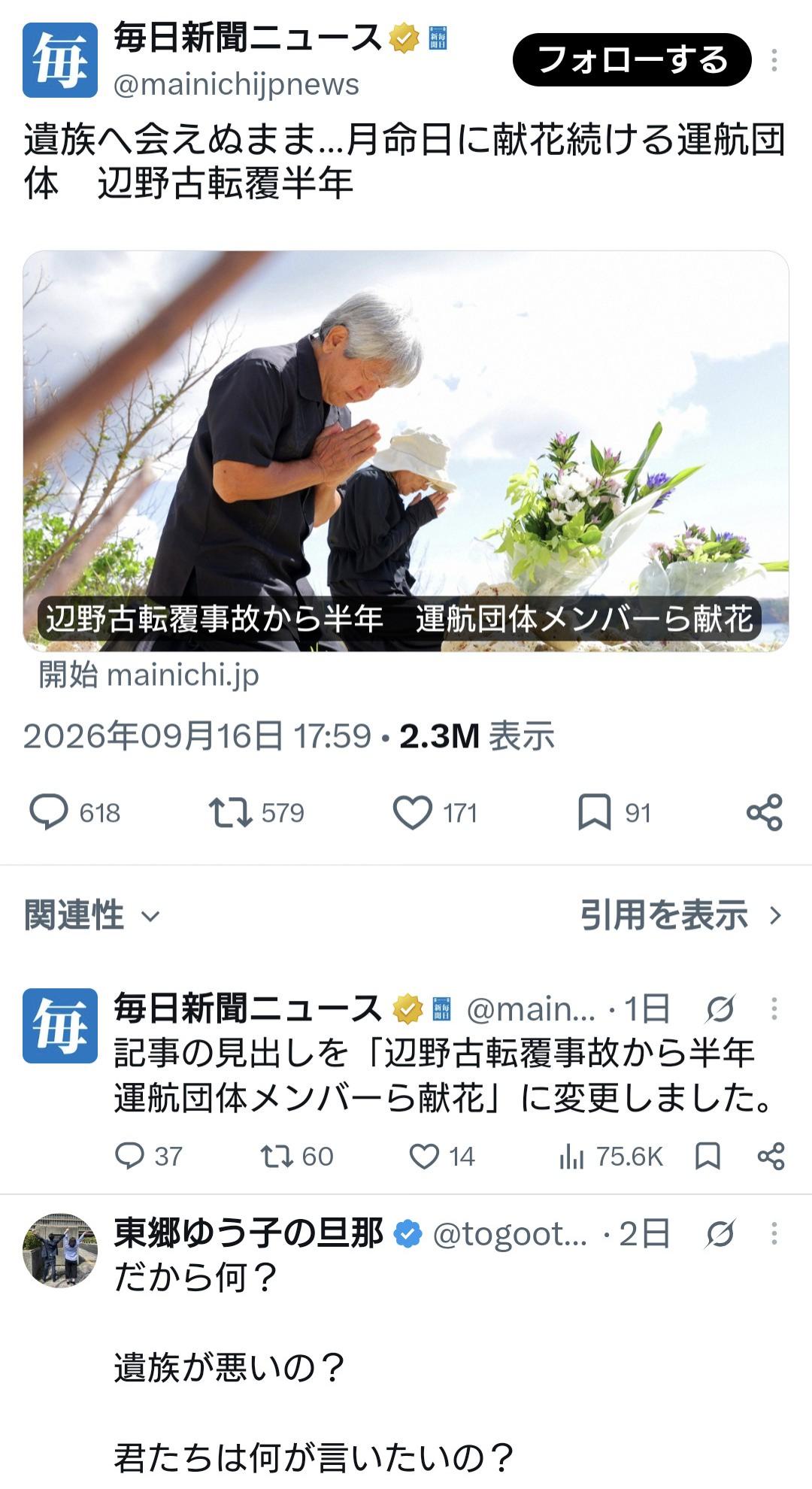Repost the headline-change reply with 60 reposts
This screenshot has height=1489, width=812.
point(296,1156)
